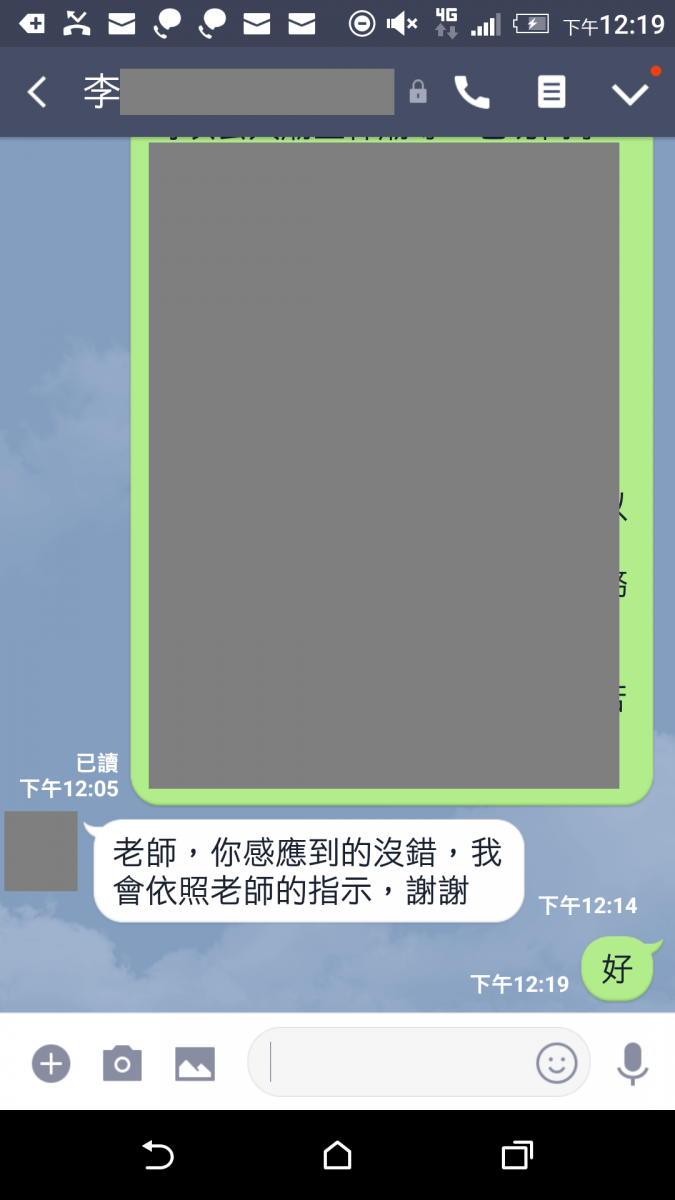Open the photo gallery picker
The height and width of the screenshot is (1200, 675).
(x=195, y=1063)
